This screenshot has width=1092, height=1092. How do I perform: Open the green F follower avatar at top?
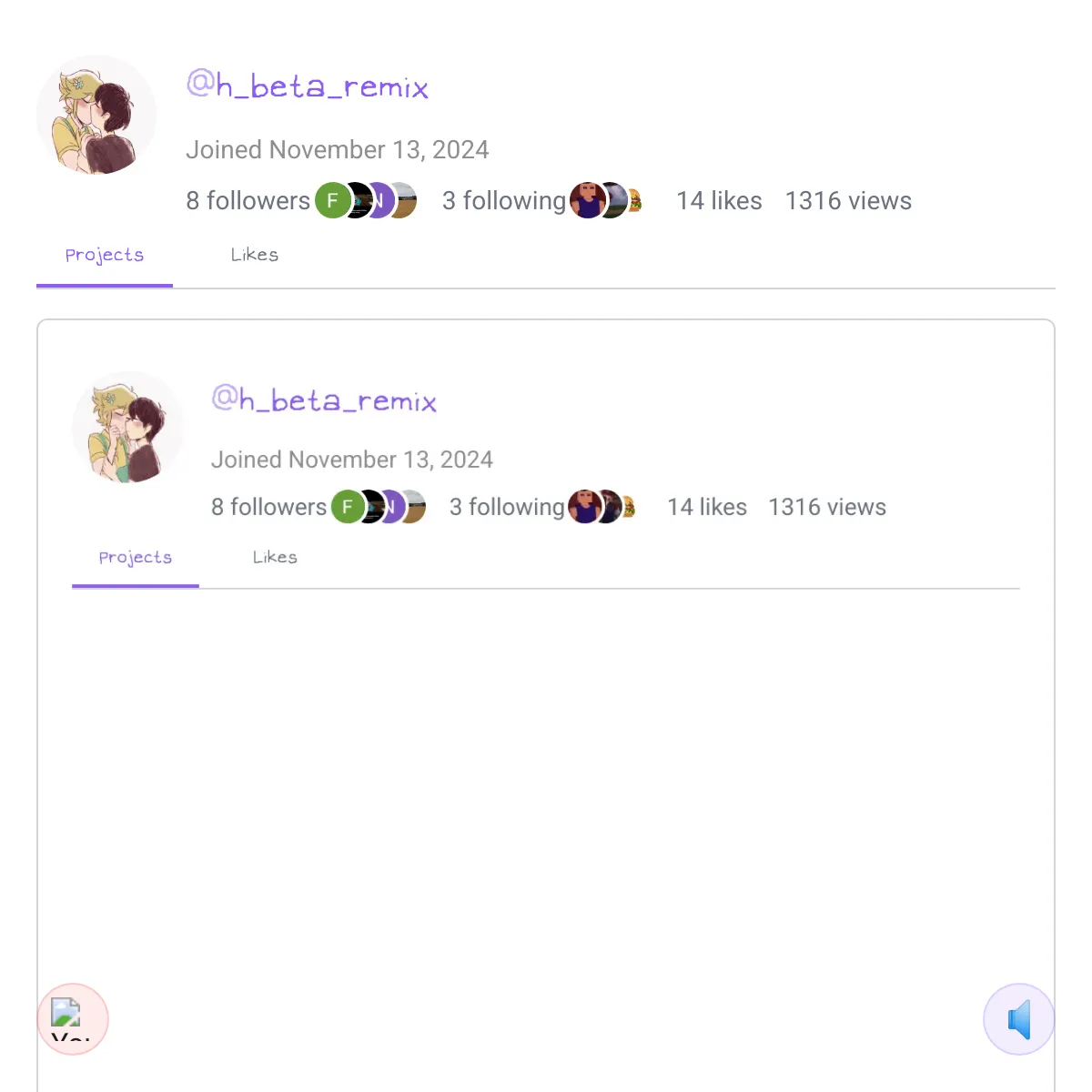(333, 200)
